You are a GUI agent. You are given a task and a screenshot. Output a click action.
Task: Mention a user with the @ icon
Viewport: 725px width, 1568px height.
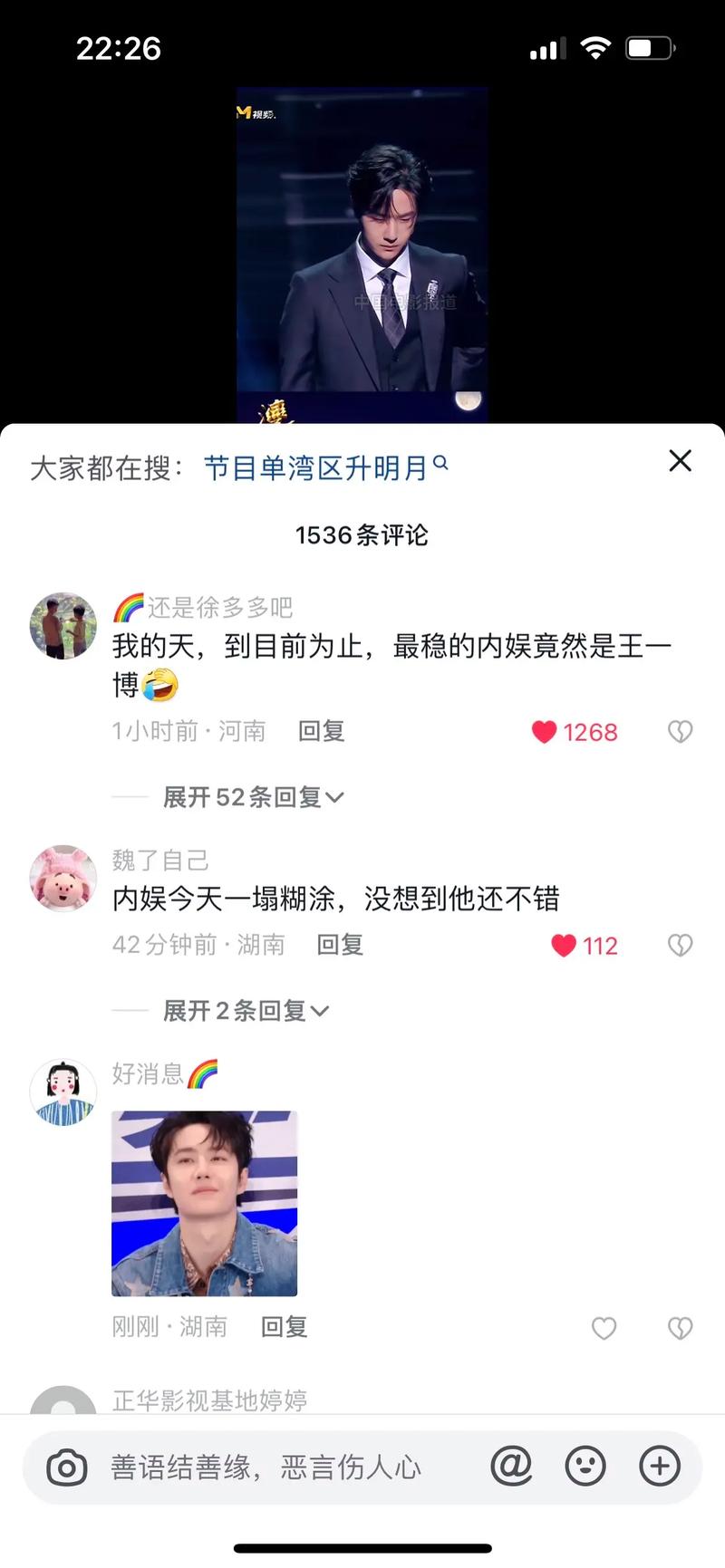point(511,1466)
